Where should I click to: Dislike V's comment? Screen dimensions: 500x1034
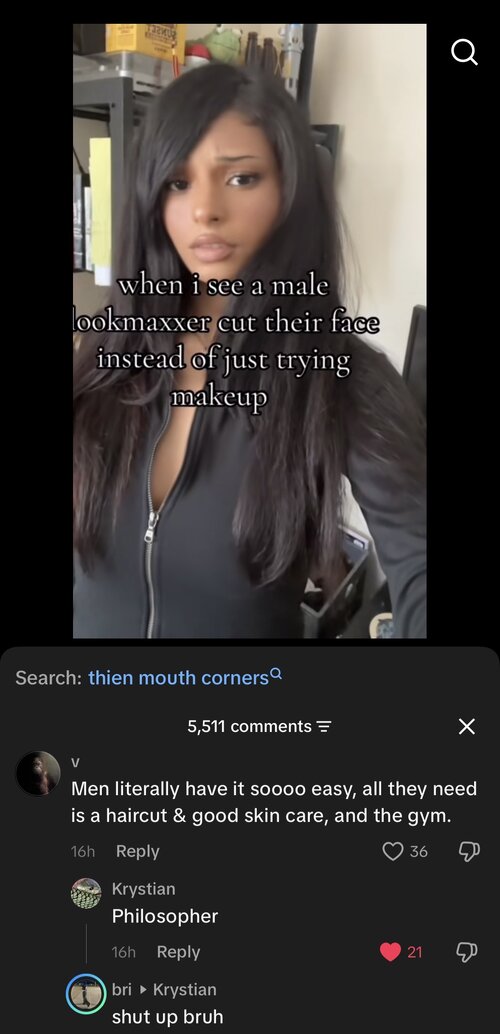468,851
